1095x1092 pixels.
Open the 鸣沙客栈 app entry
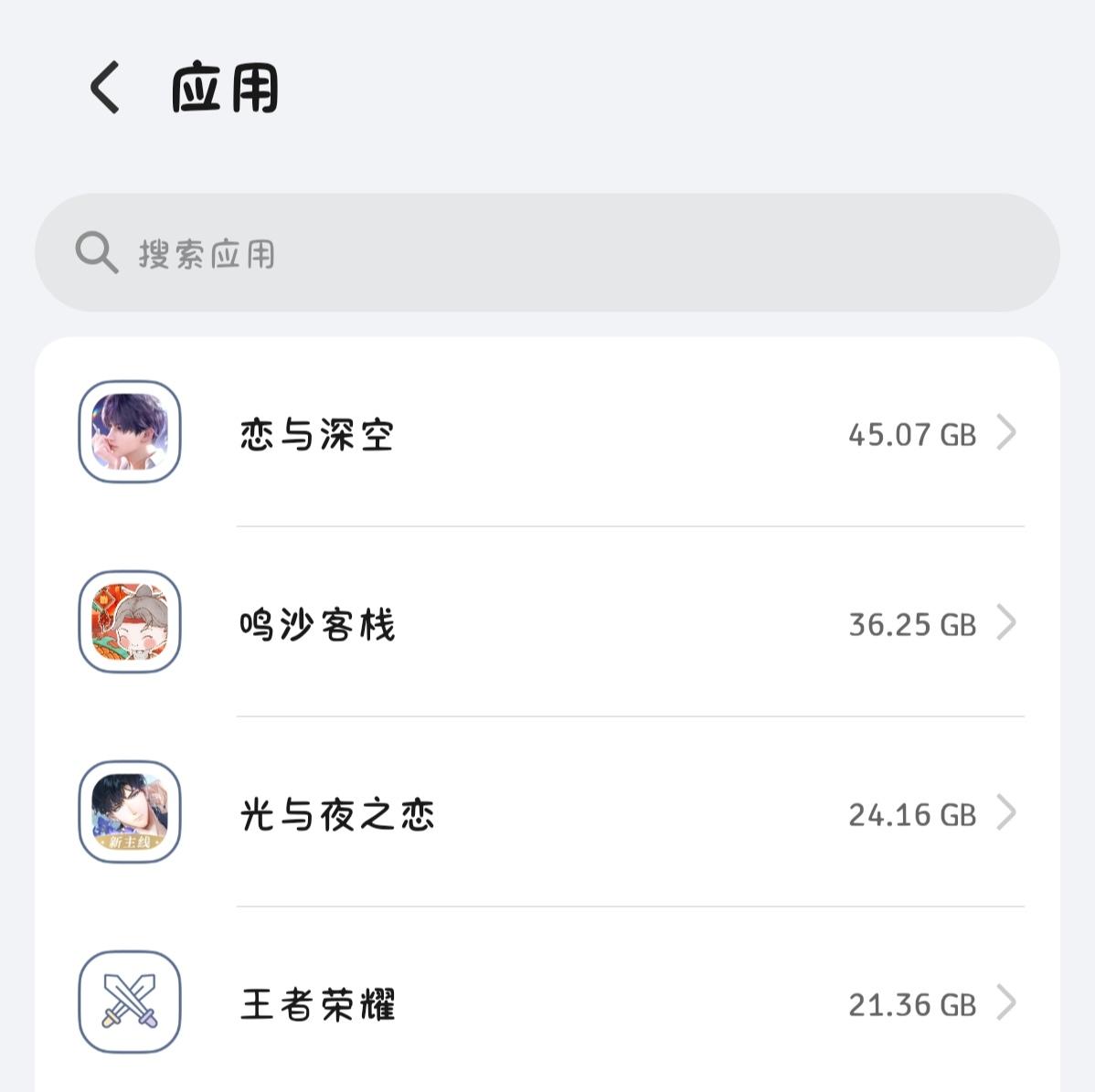tap(547, 623)
